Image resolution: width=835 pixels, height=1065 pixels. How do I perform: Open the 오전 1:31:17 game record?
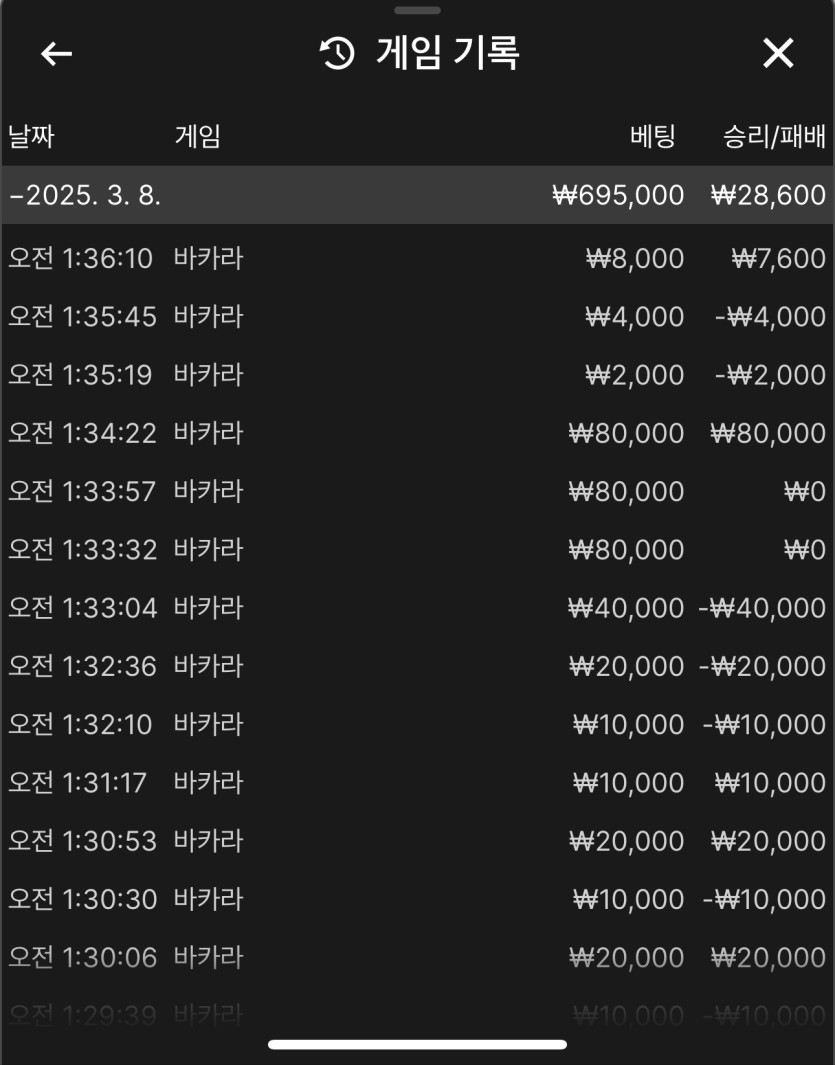click(417, 782)
